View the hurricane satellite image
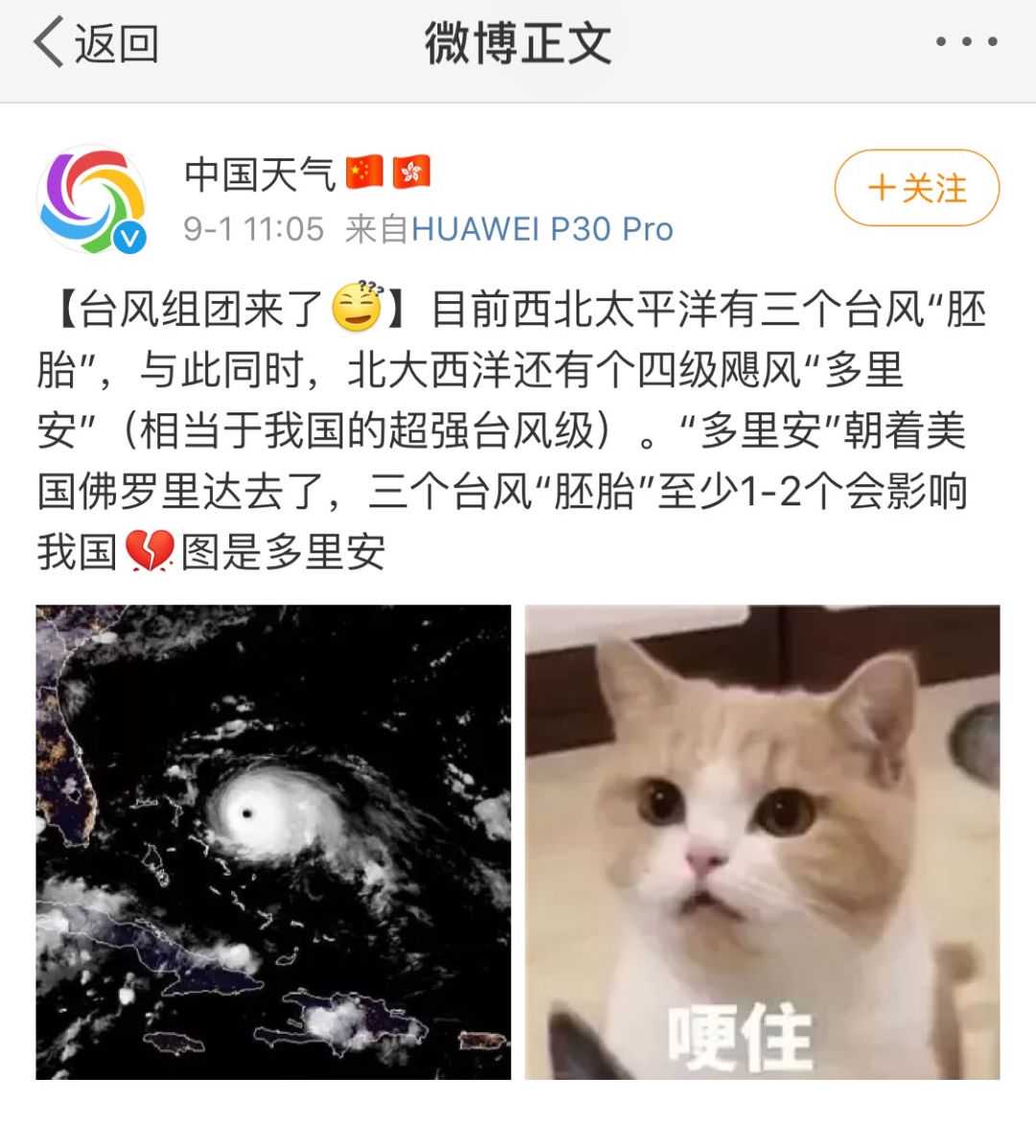1036x1148 pixels. [x=273, y=842]
